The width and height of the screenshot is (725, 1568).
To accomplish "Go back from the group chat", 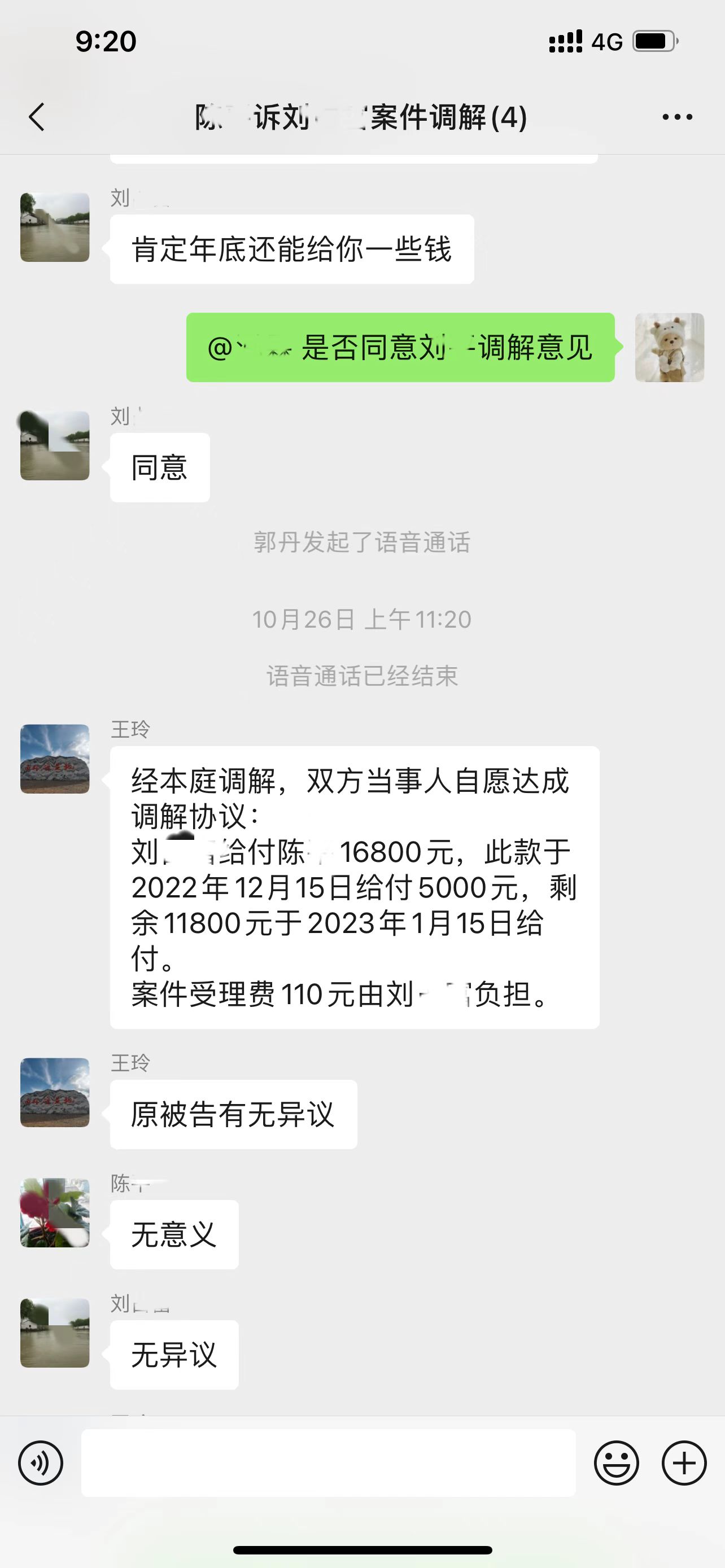I will pos(37,117).
